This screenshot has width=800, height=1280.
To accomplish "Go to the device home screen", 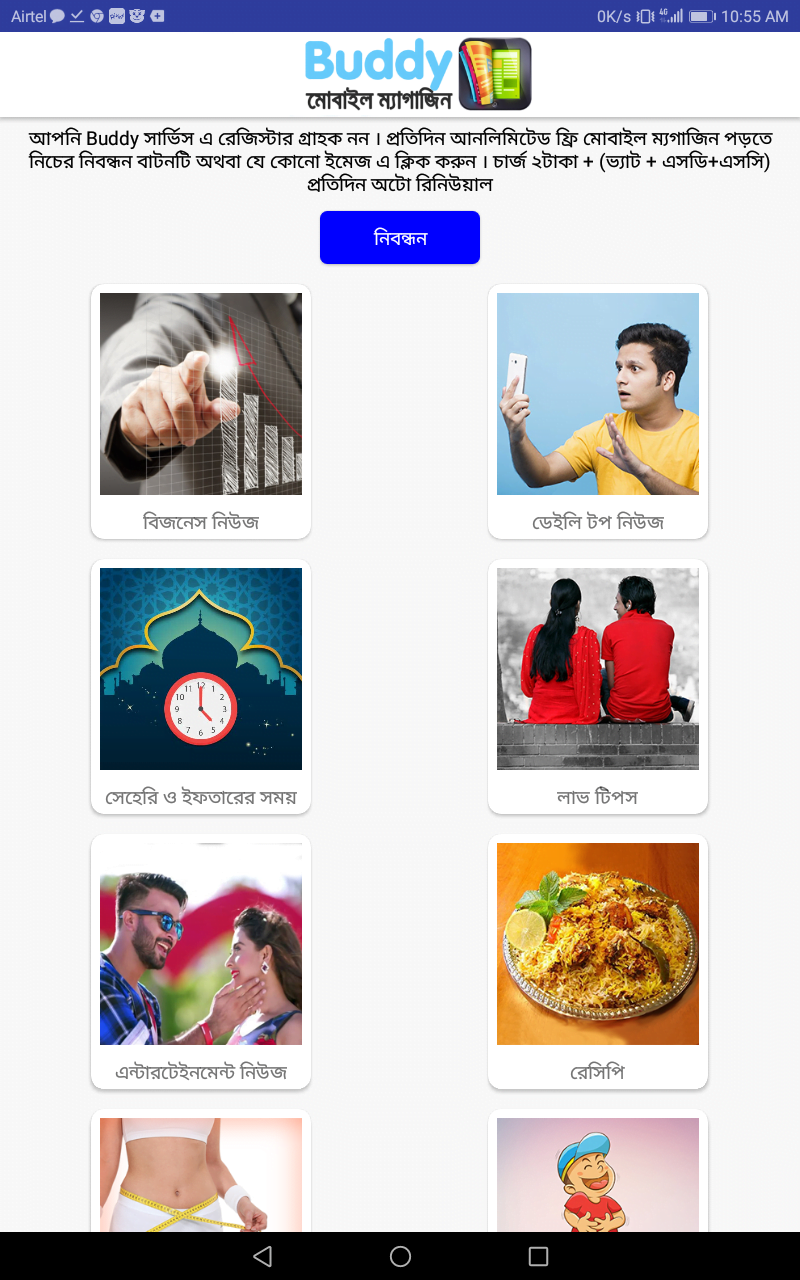I will 400,1256.
